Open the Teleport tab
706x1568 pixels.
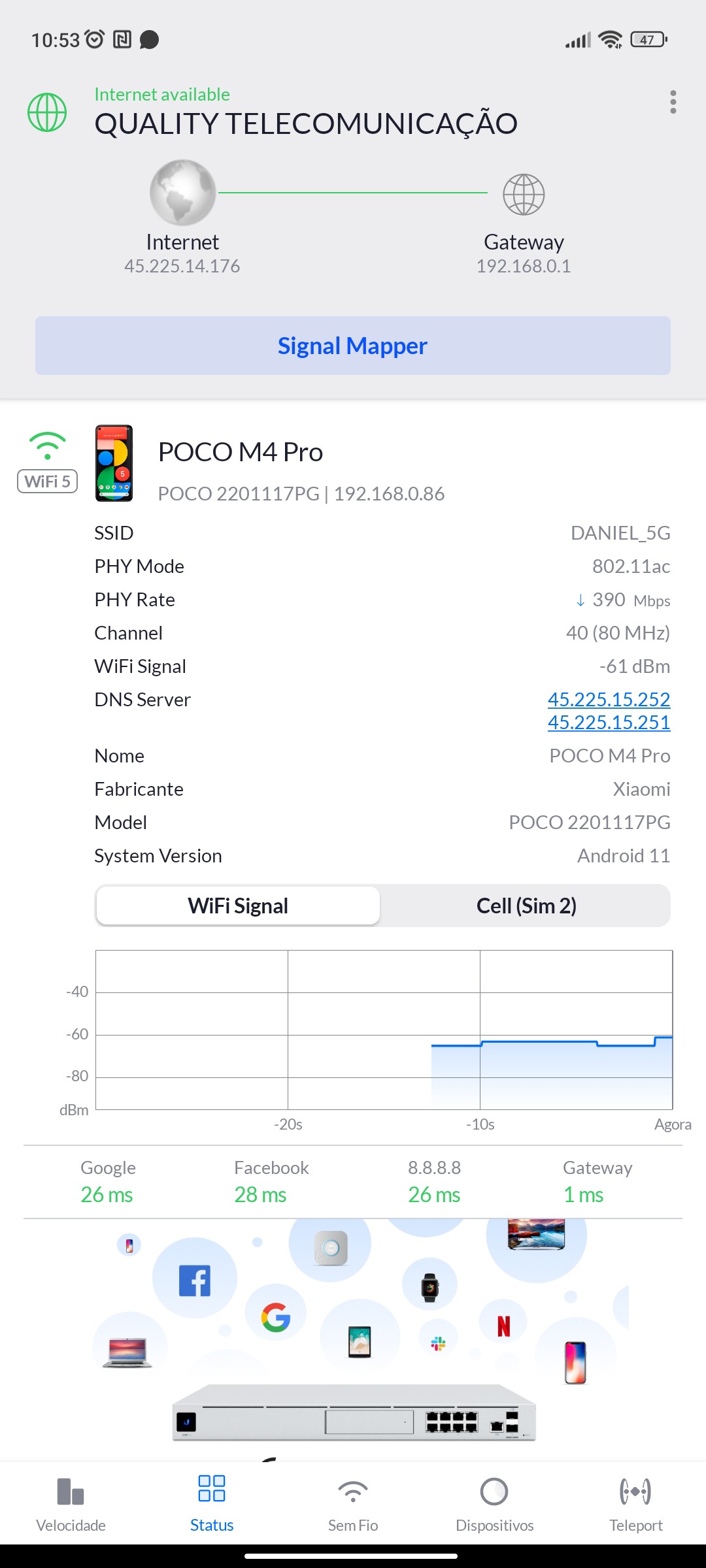coord(635,1504)
